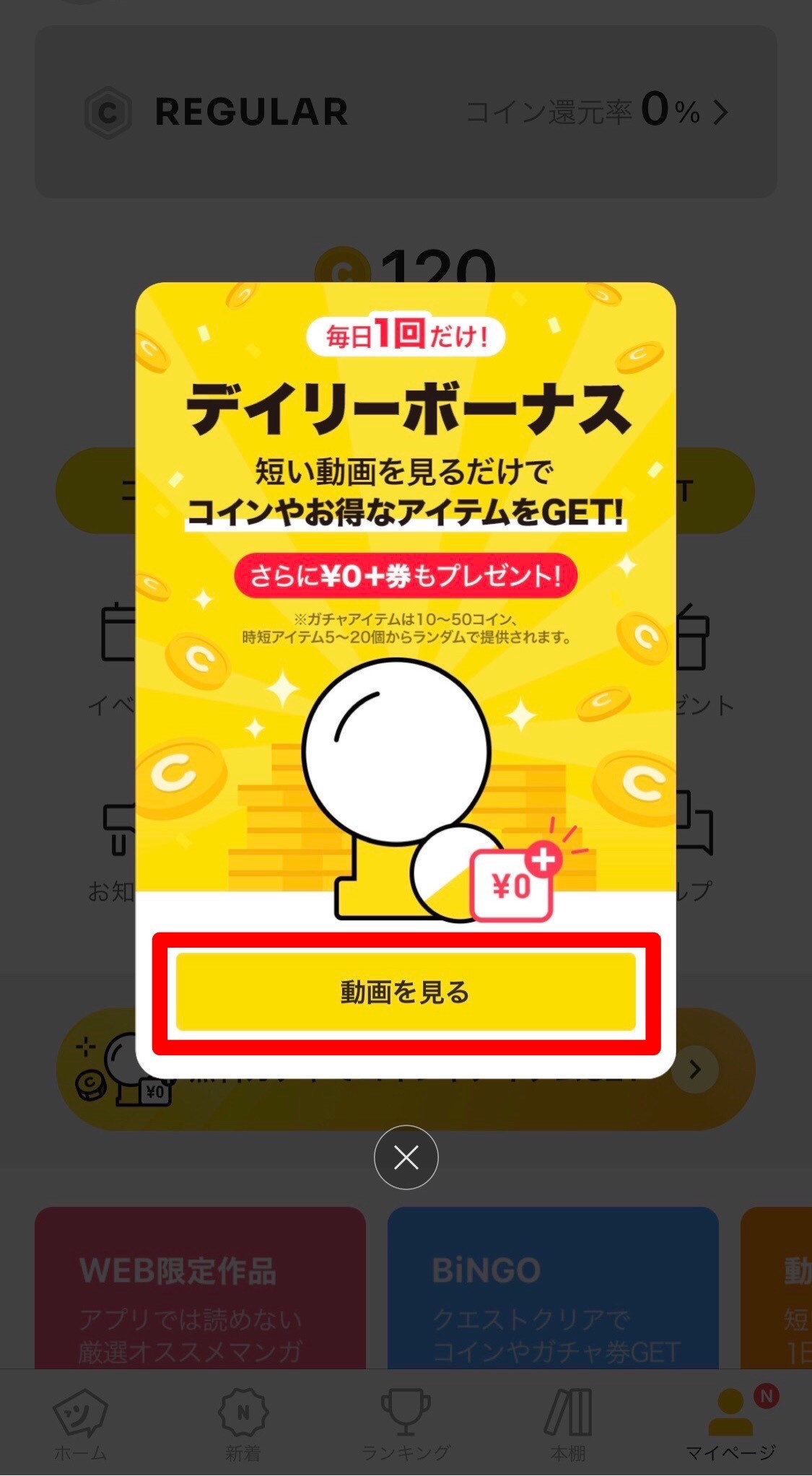Tap the 動画を見る button
The image size is (812, 1476).
coord(406,992)
